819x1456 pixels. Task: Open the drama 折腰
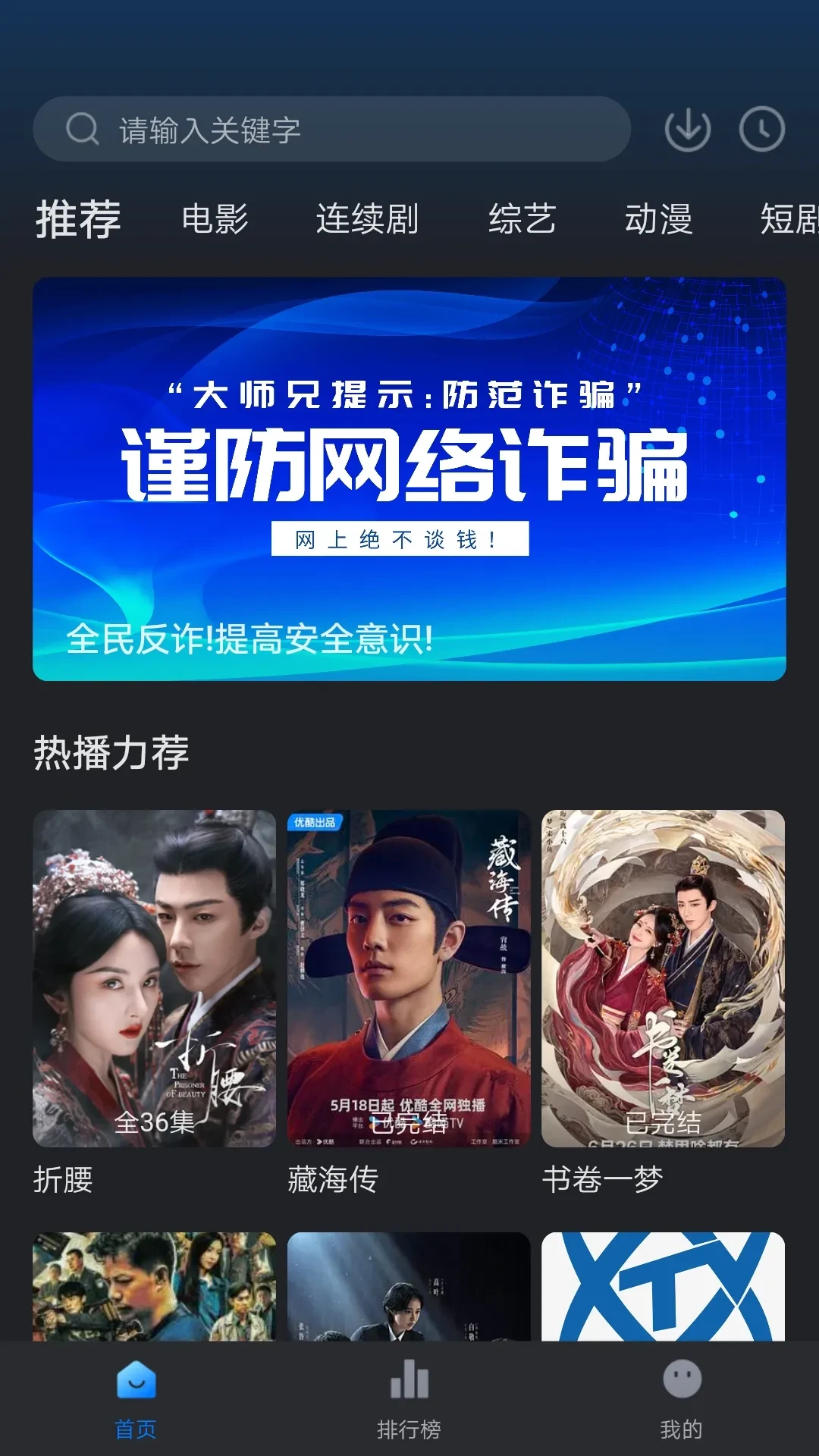coord(154,978)
